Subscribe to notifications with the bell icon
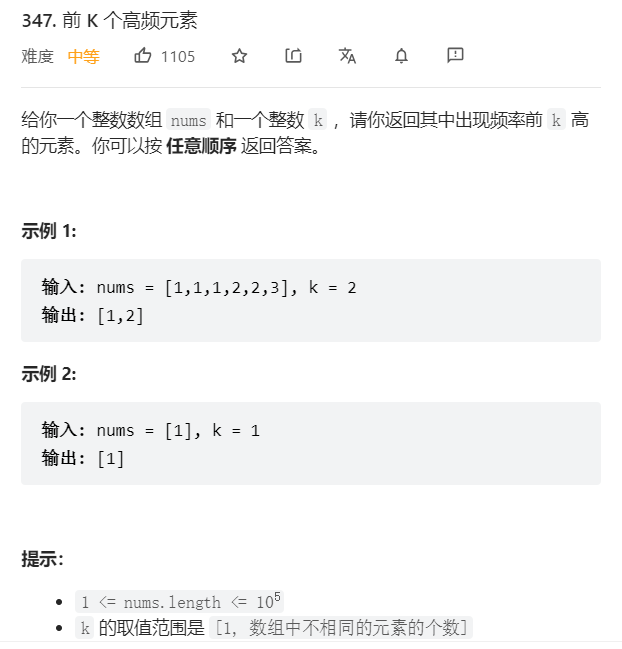 point(401,56)
